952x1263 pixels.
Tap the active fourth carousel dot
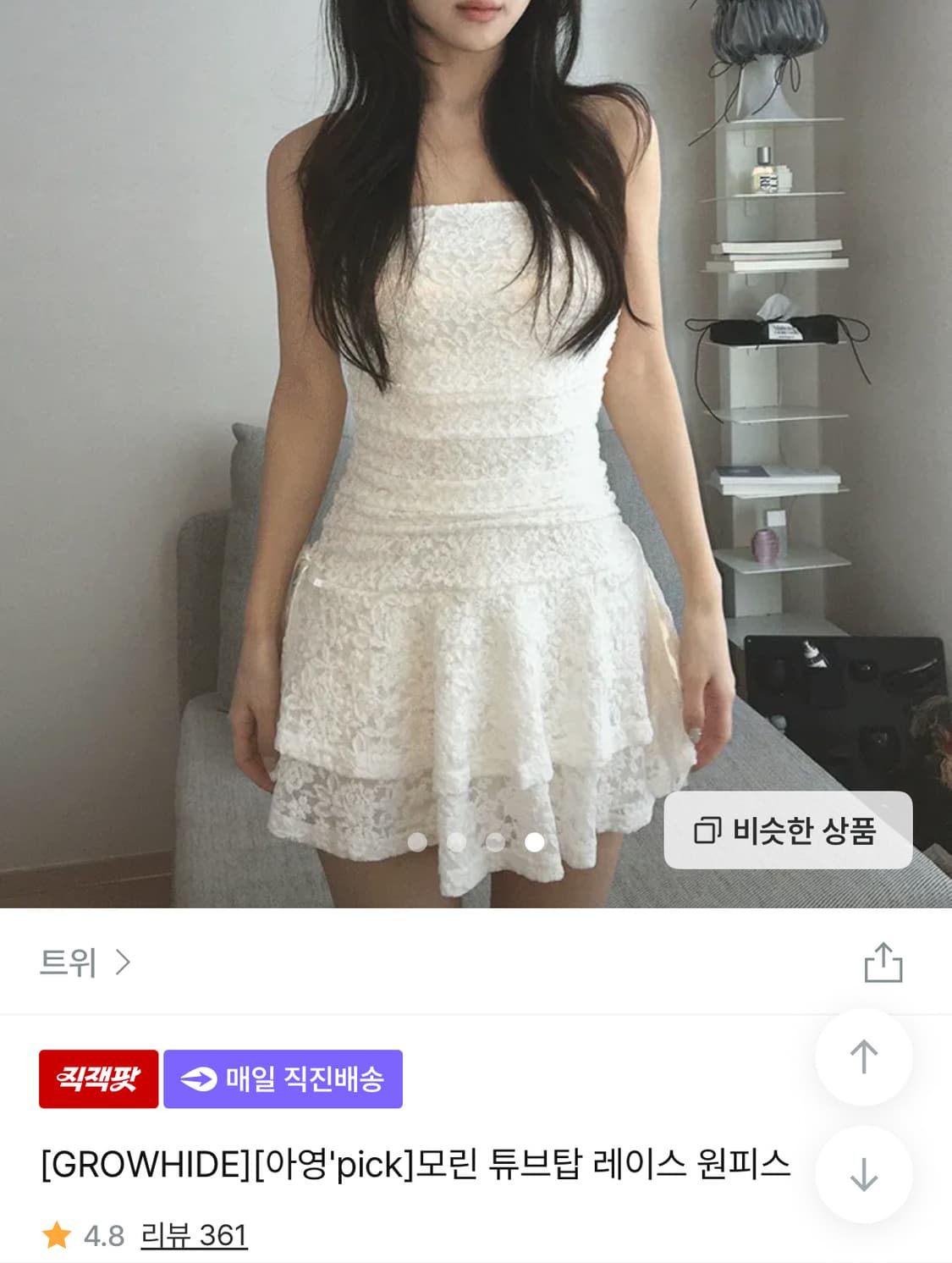point(534,843)
